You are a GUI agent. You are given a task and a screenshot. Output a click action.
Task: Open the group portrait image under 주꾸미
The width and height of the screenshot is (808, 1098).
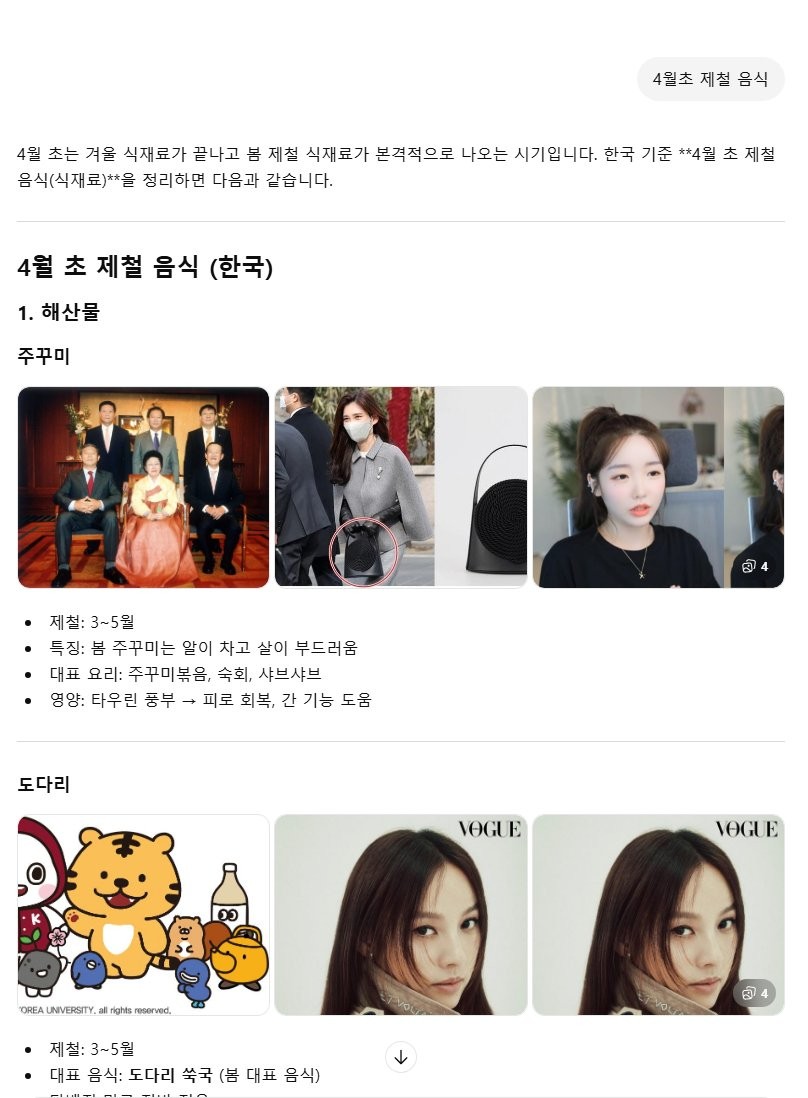click(144, 487)
